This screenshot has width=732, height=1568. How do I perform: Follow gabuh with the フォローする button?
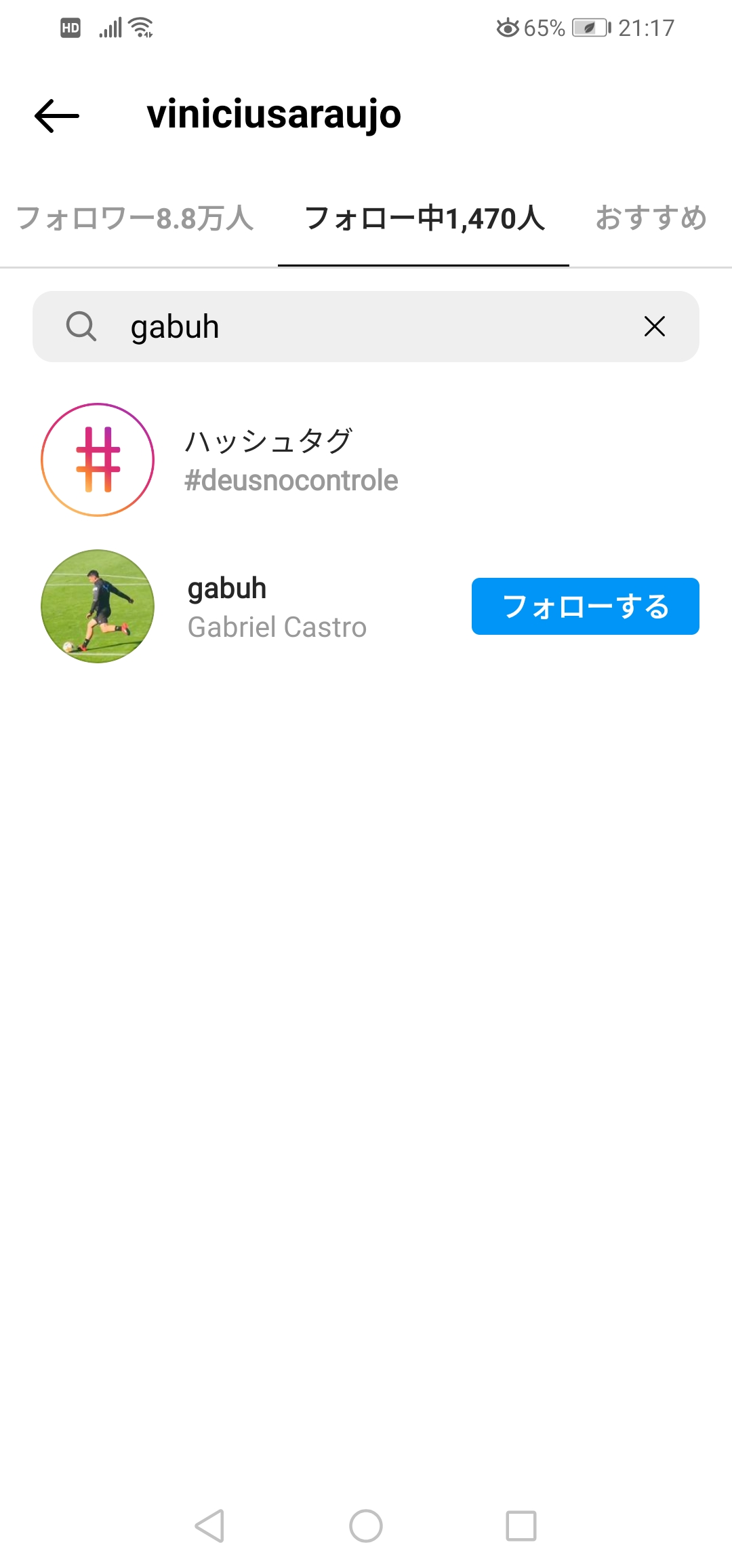pyautogui.click(x=585, y=606)
